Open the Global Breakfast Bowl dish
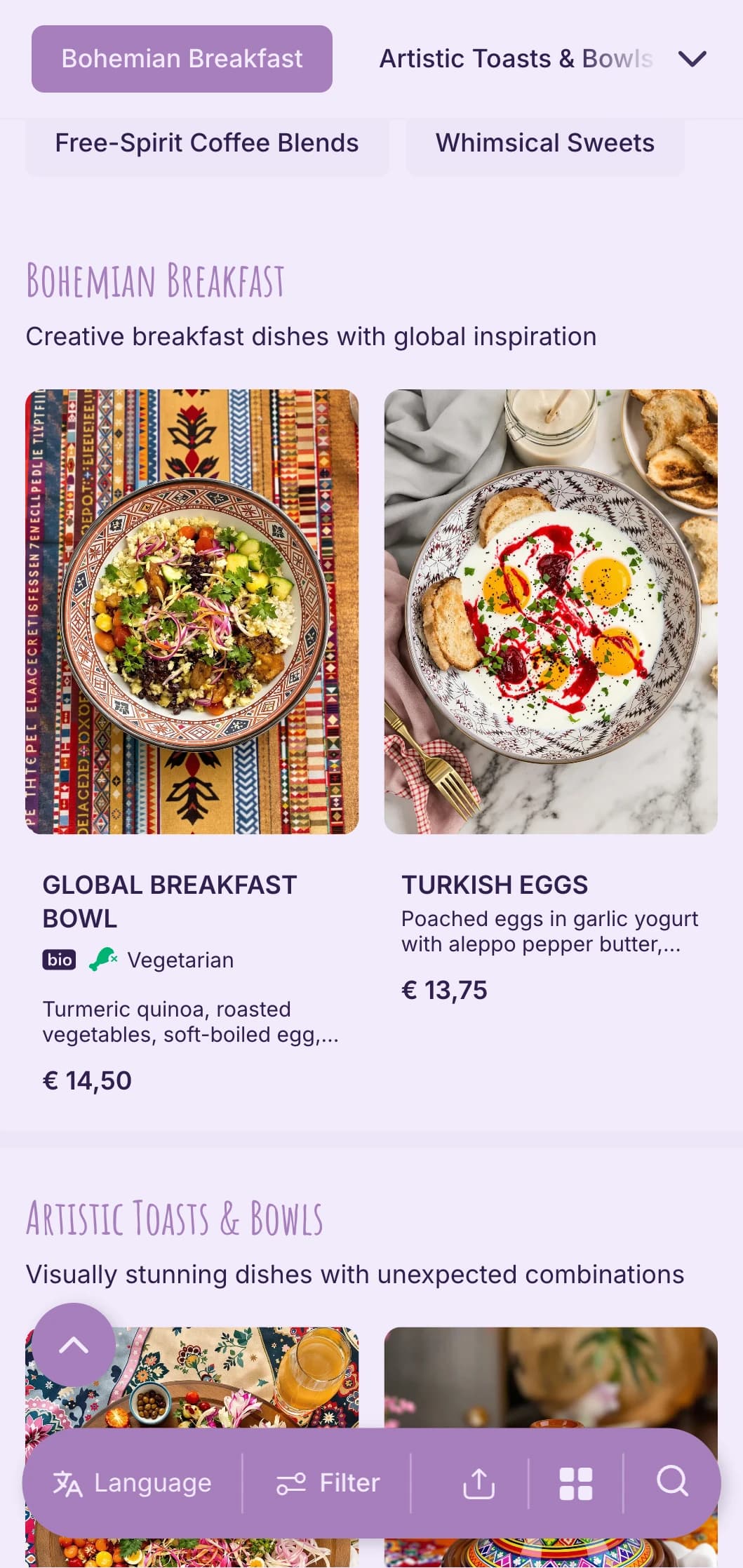743x1568 pixels. pos(192,611)
